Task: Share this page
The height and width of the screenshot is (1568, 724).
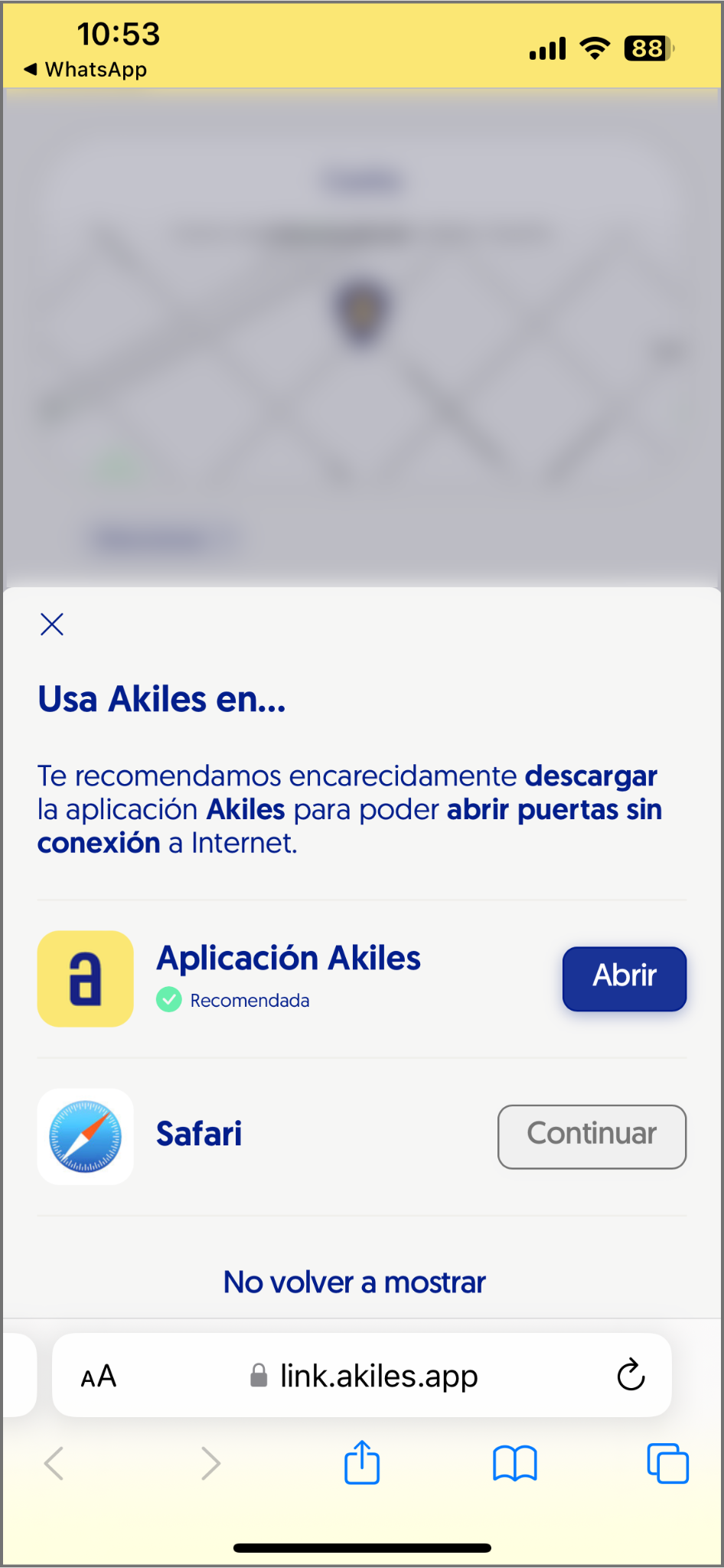Action: point(362,1463)
